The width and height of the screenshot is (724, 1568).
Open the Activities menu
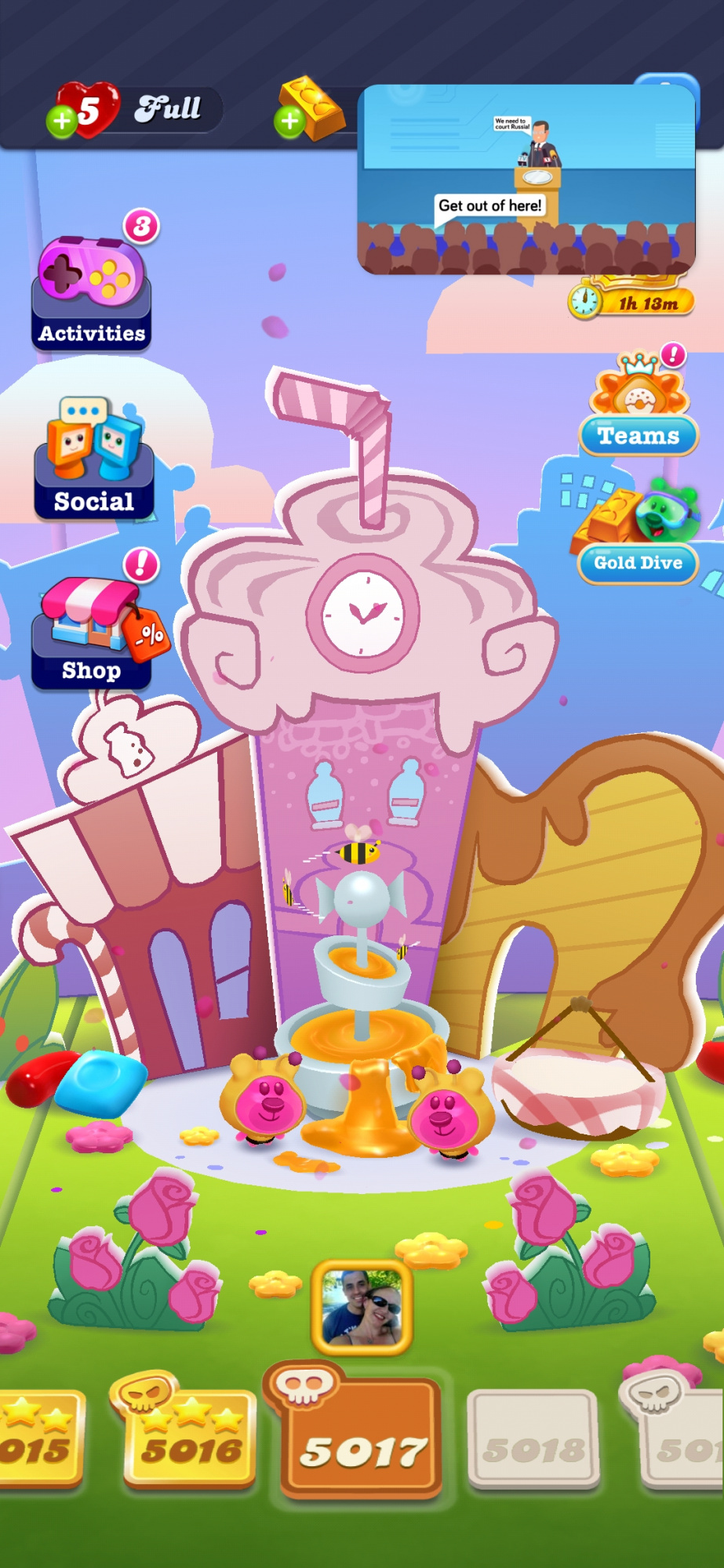click(93, 292)
